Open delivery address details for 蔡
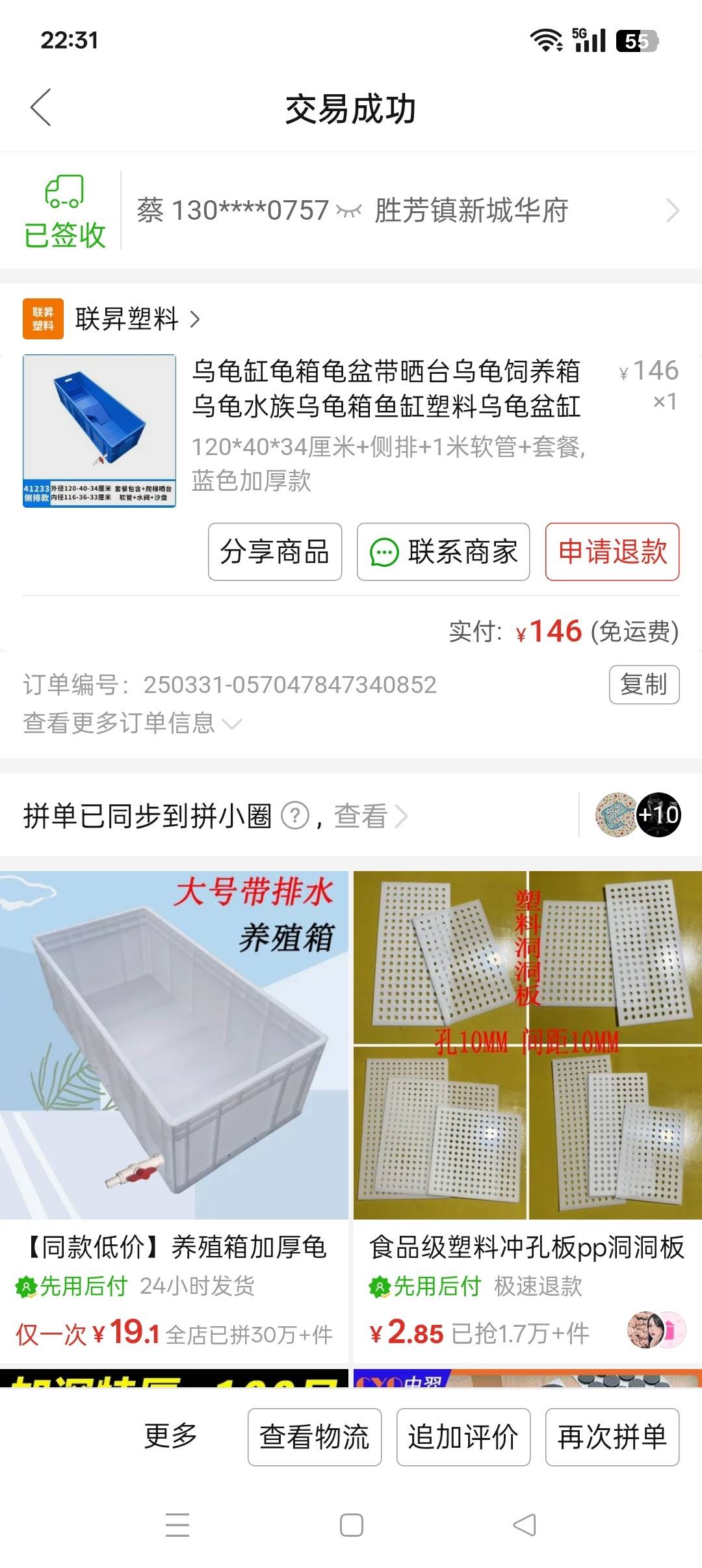Screen dimensions: 702x1568 pos(403,211)
